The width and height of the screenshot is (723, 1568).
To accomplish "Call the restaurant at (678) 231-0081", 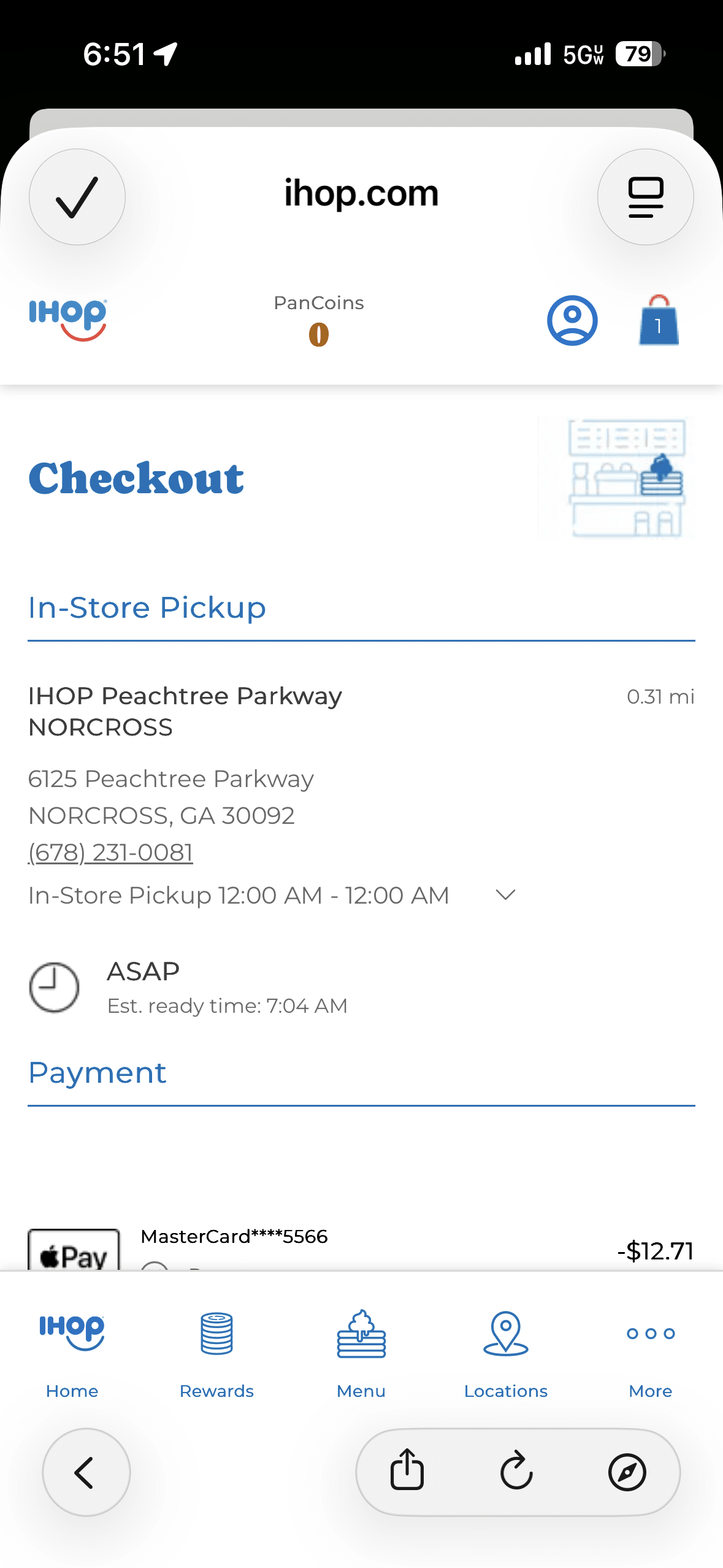I will (111, 852).
